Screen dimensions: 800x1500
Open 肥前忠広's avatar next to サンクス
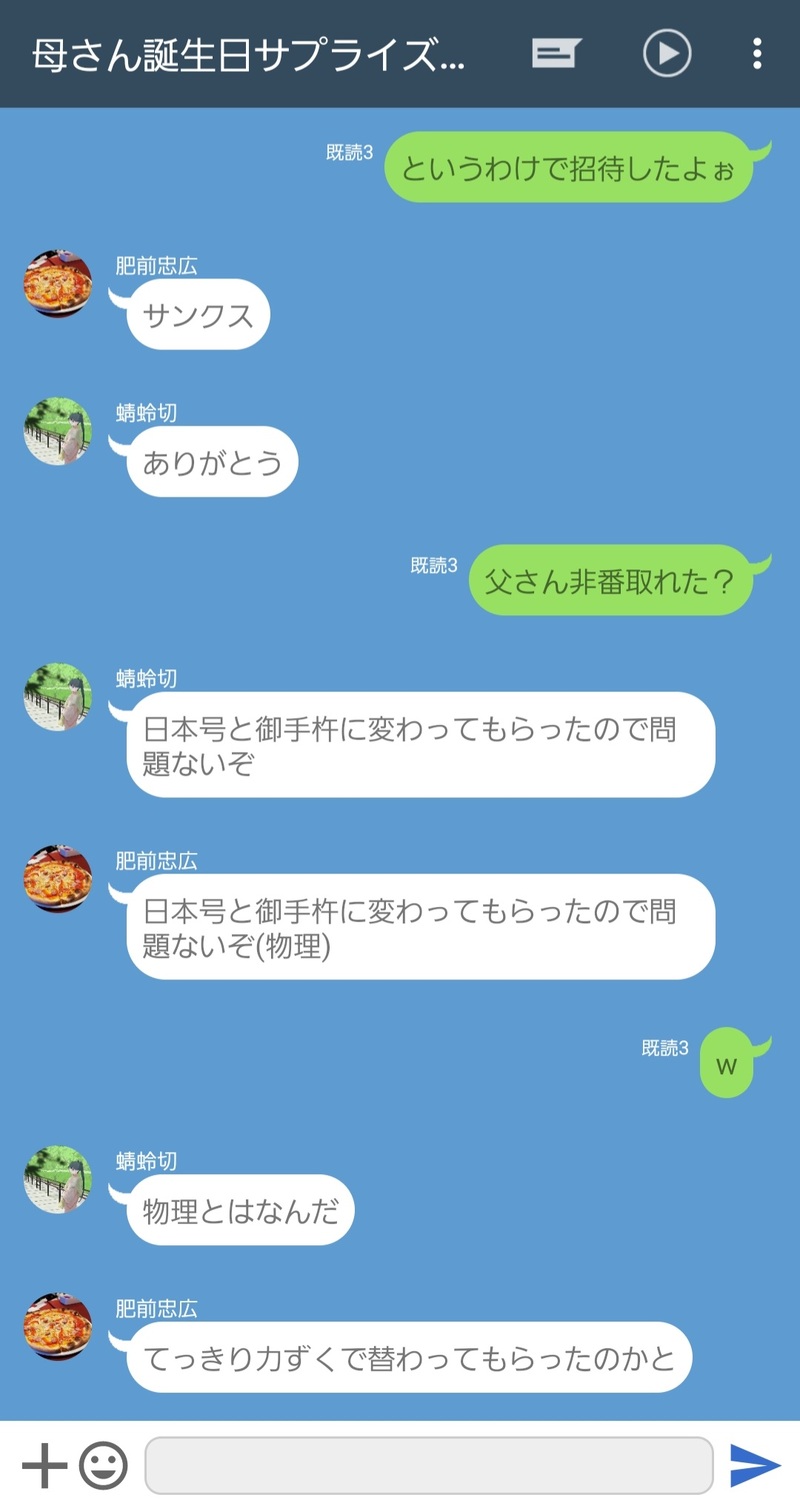58,284
